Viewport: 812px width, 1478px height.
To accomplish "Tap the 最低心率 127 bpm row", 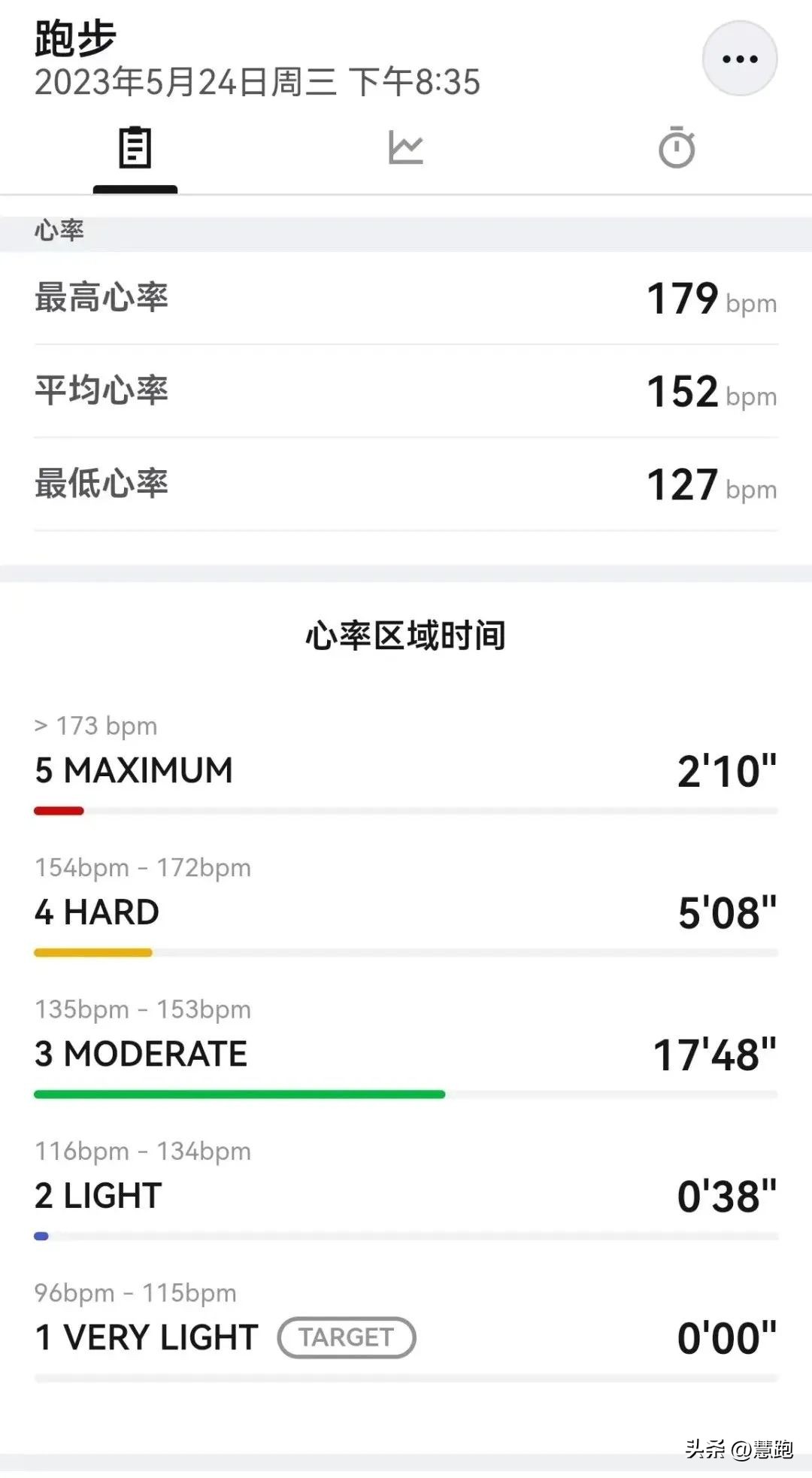I will (x=406, y=486).
